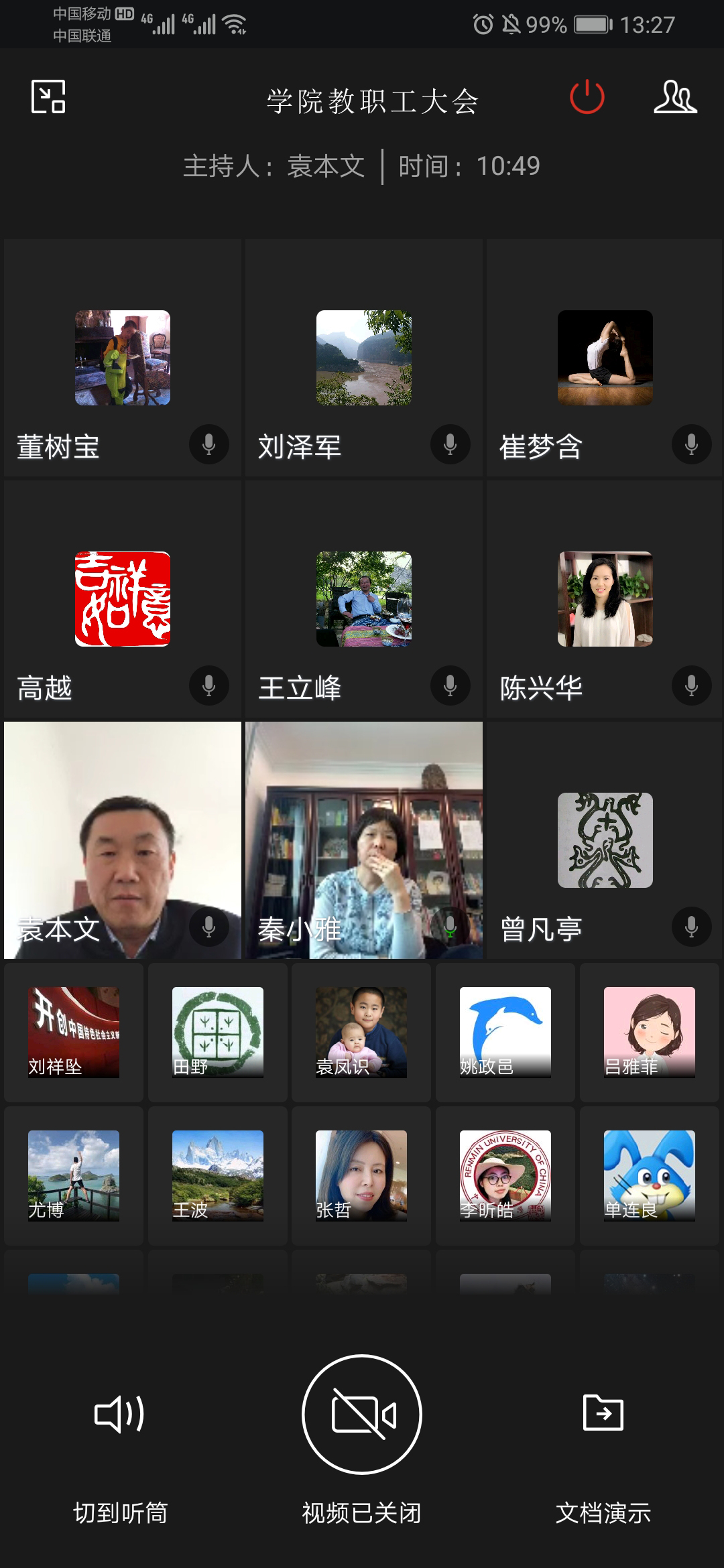Viewport: 724px width, 1568px height.
Task: Select 刘祥坠's small avatar tile
Action: 74,1032
